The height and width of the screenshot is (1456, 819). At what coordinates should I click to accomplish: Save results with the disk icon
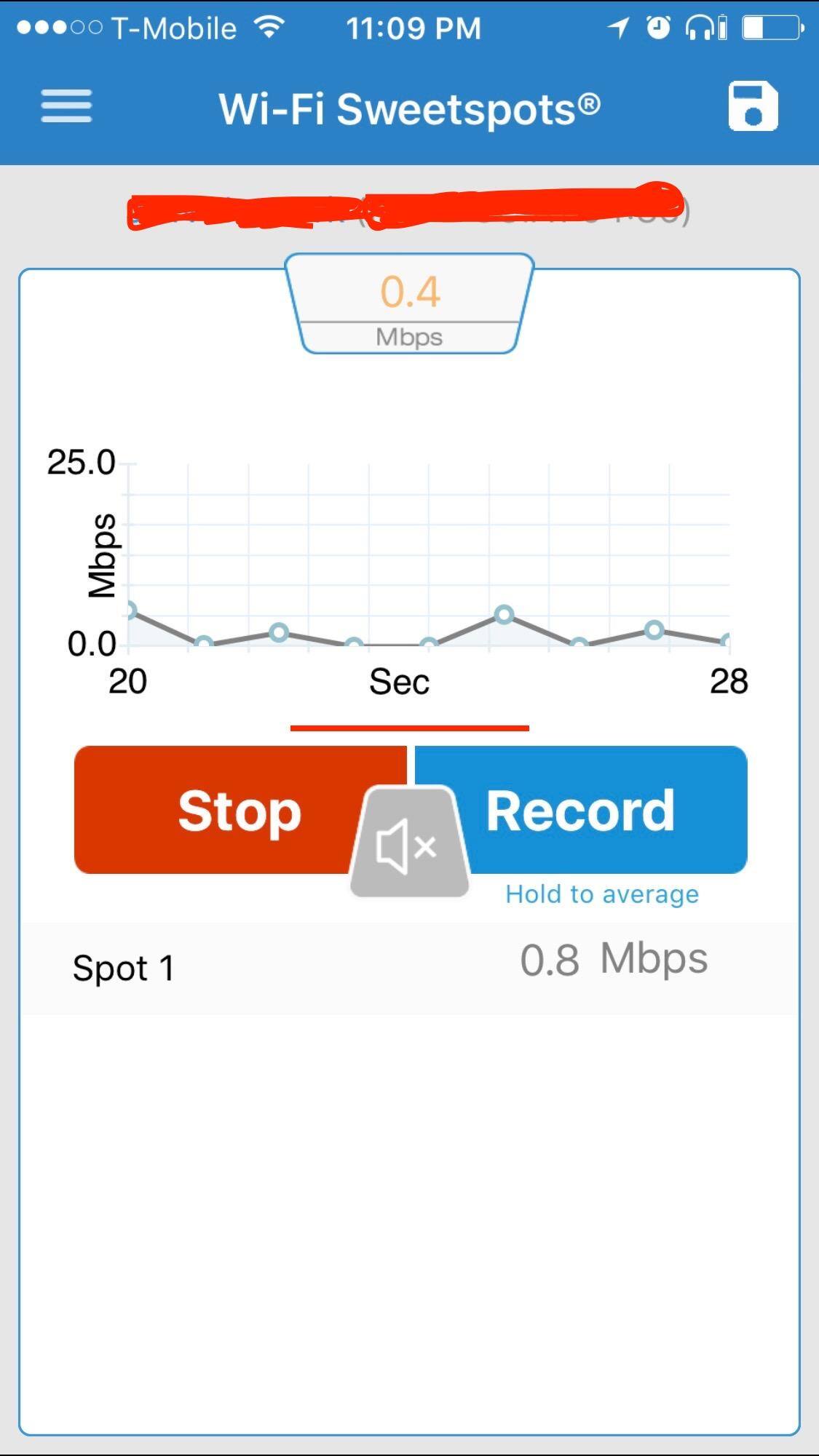(753, 106)
